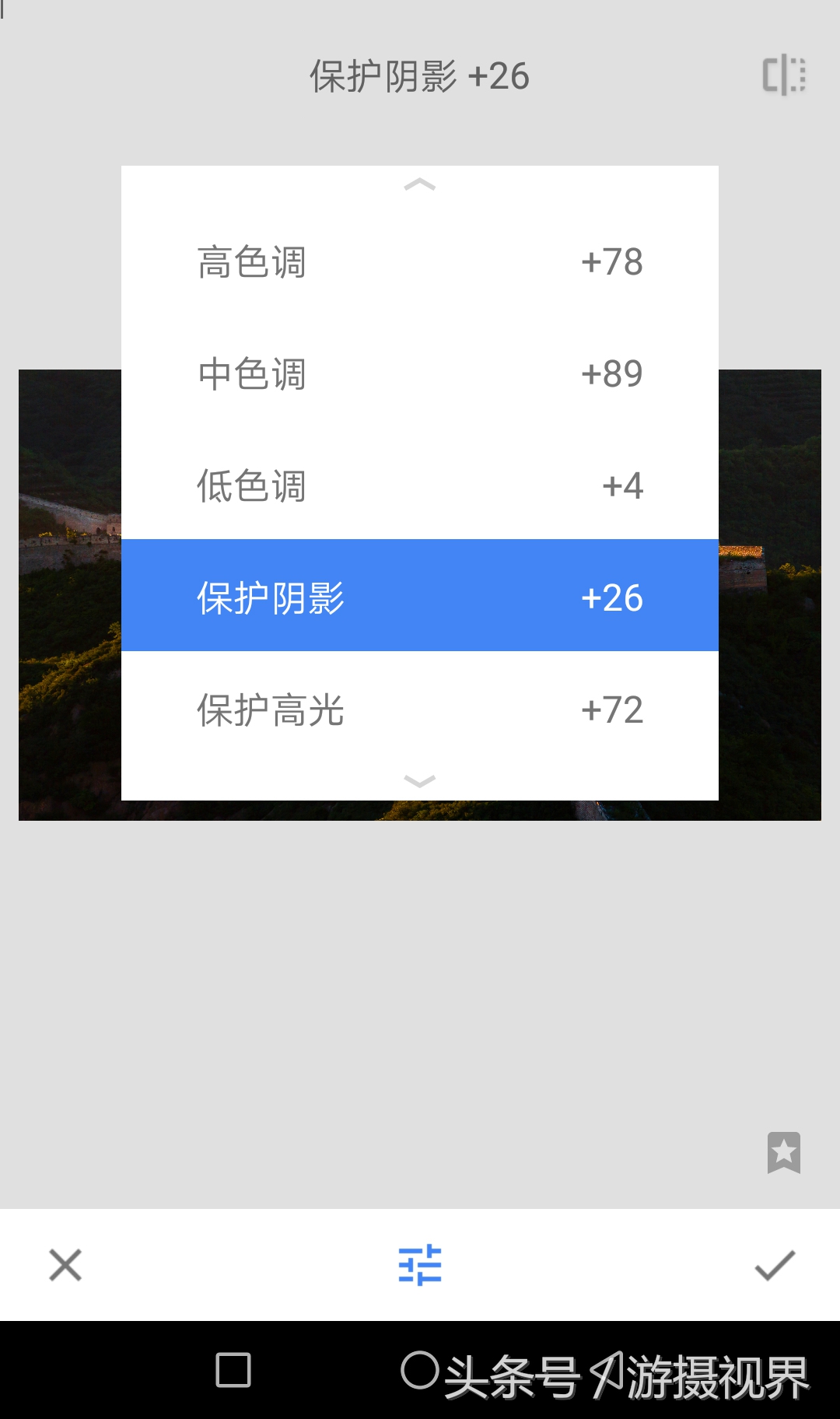Screen dimensions: 840x1419
Task: Tap the upward chevron above 高色调
Action: 420,186
